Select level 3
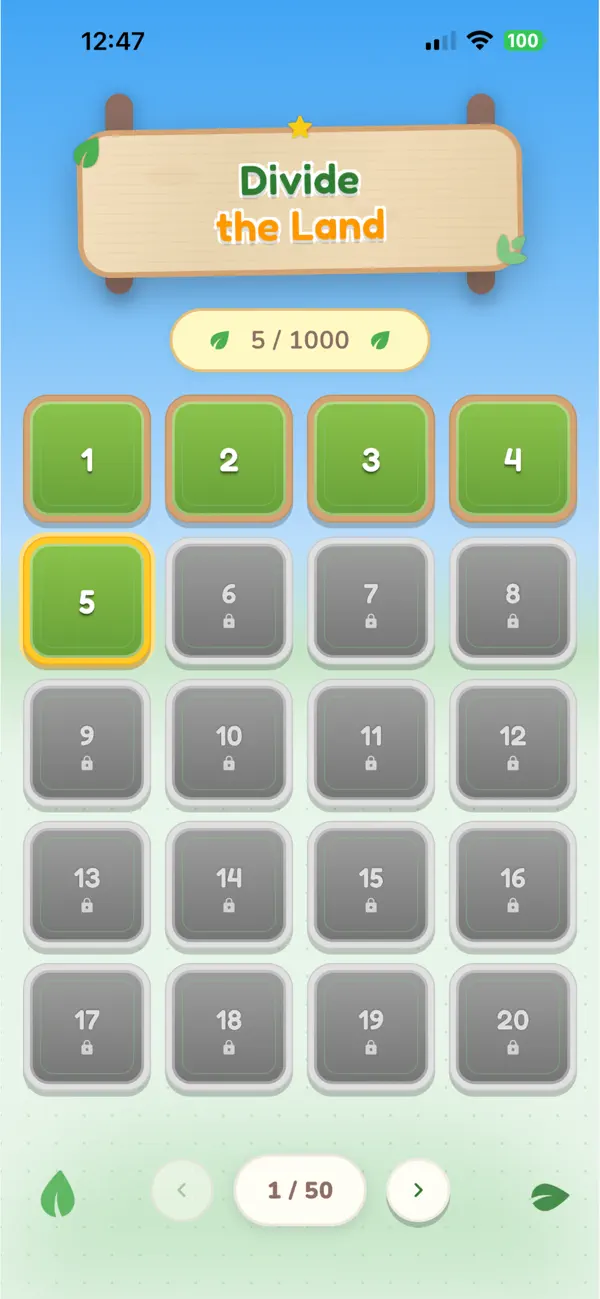 [x=371, y=459]
